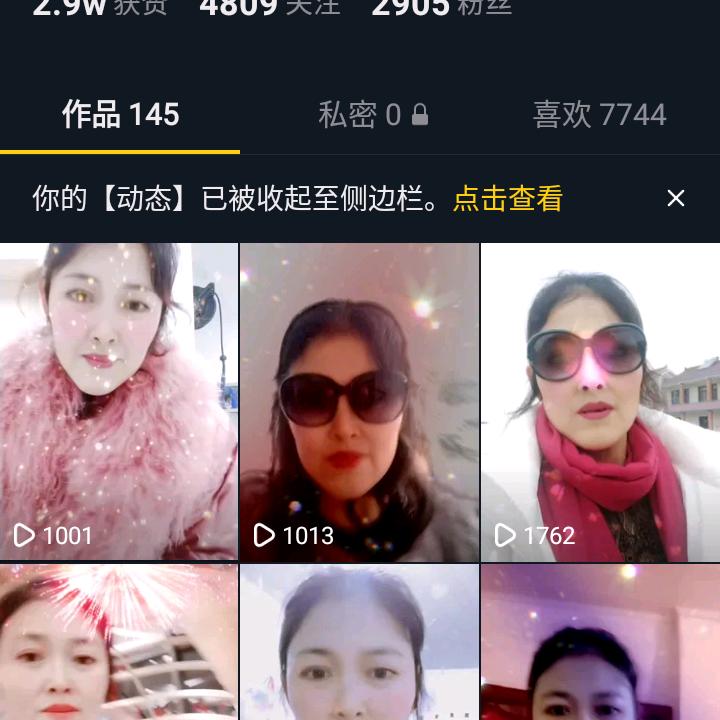This screenshot has height=720, width=720.
Task: Tap the 点击查看 link in the banner
Action: tap(508, 198)
